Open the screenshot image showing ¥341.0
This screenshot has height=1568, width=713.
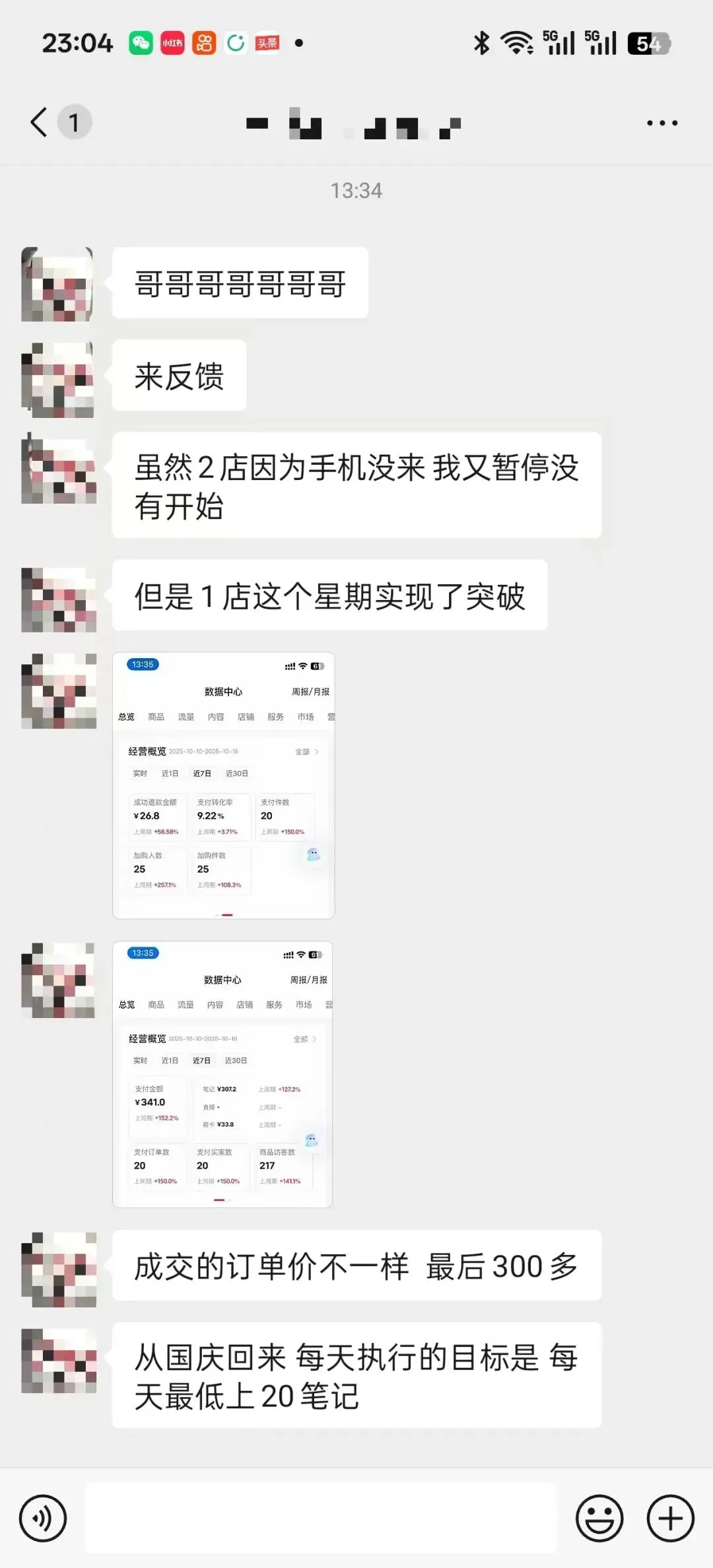pos(222,1074)
